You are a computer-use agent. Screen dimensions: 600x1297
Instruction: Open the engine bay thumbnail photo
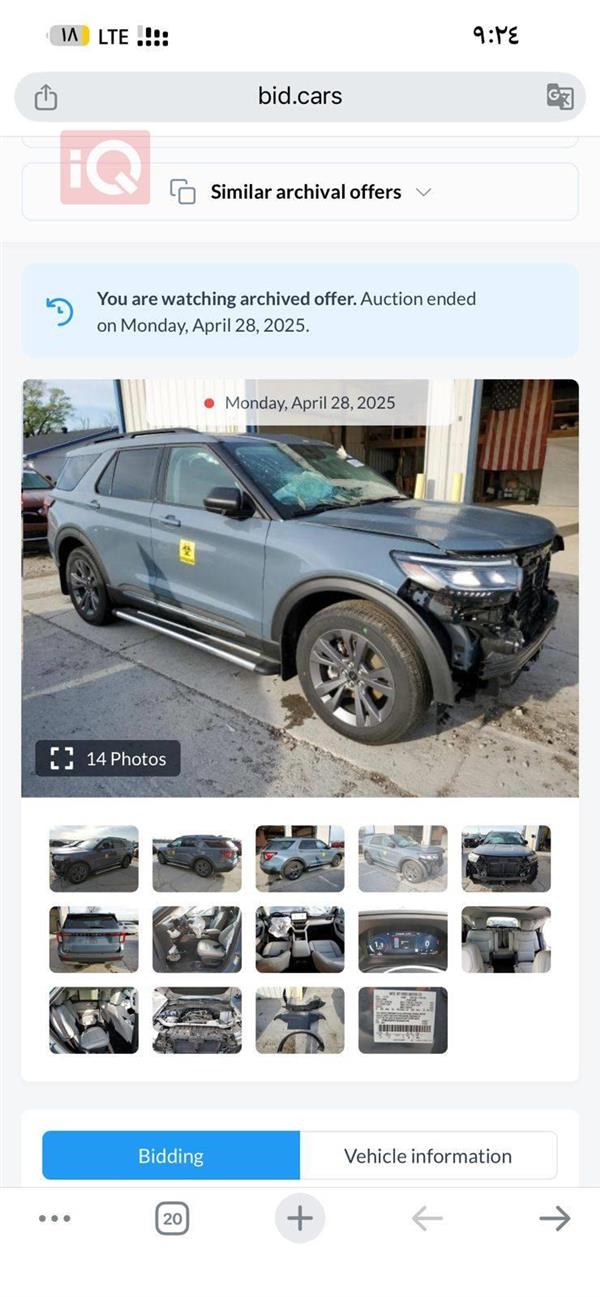click(197, 1021)
